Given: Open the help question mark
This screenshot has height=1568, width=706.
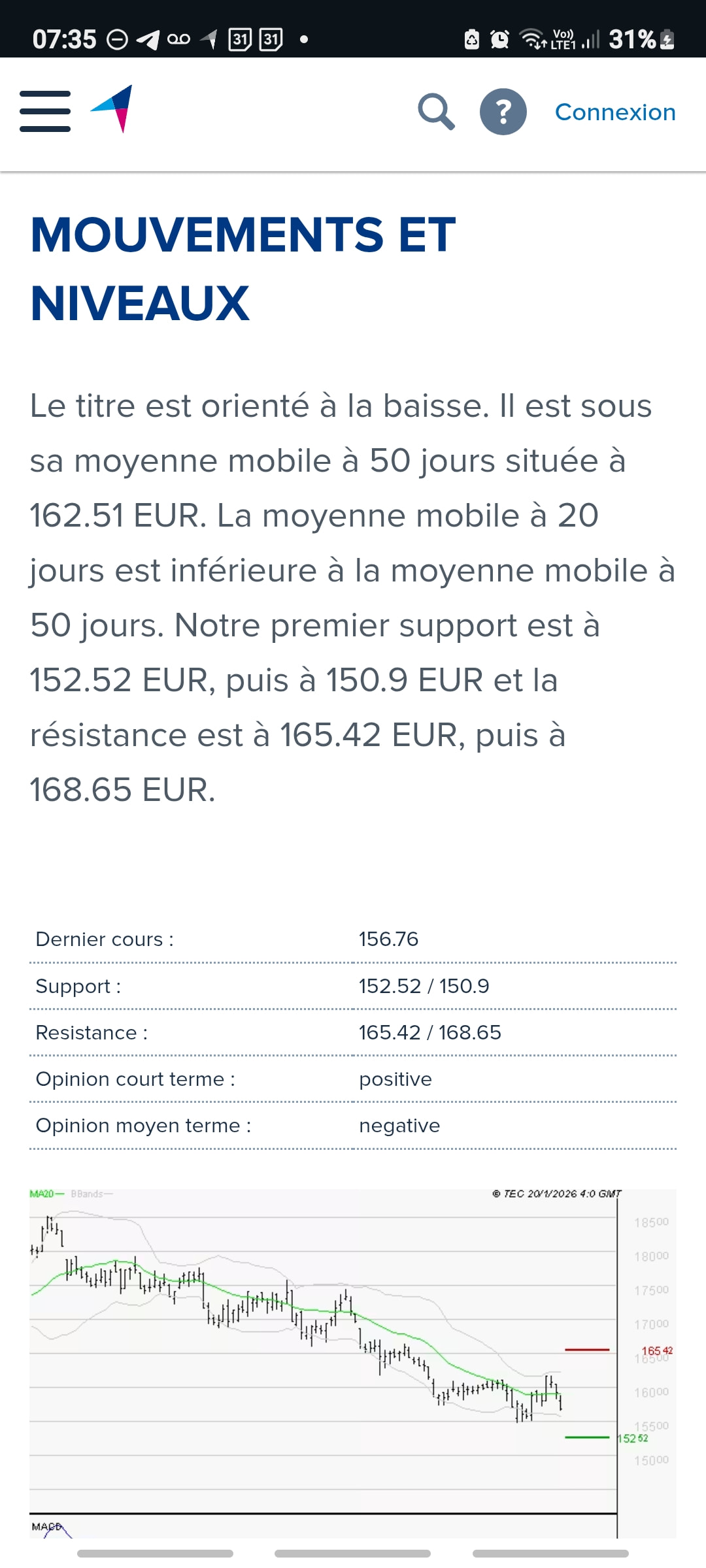Looking at the screenshot, I should pyautogui.click(x=503, y=112).
